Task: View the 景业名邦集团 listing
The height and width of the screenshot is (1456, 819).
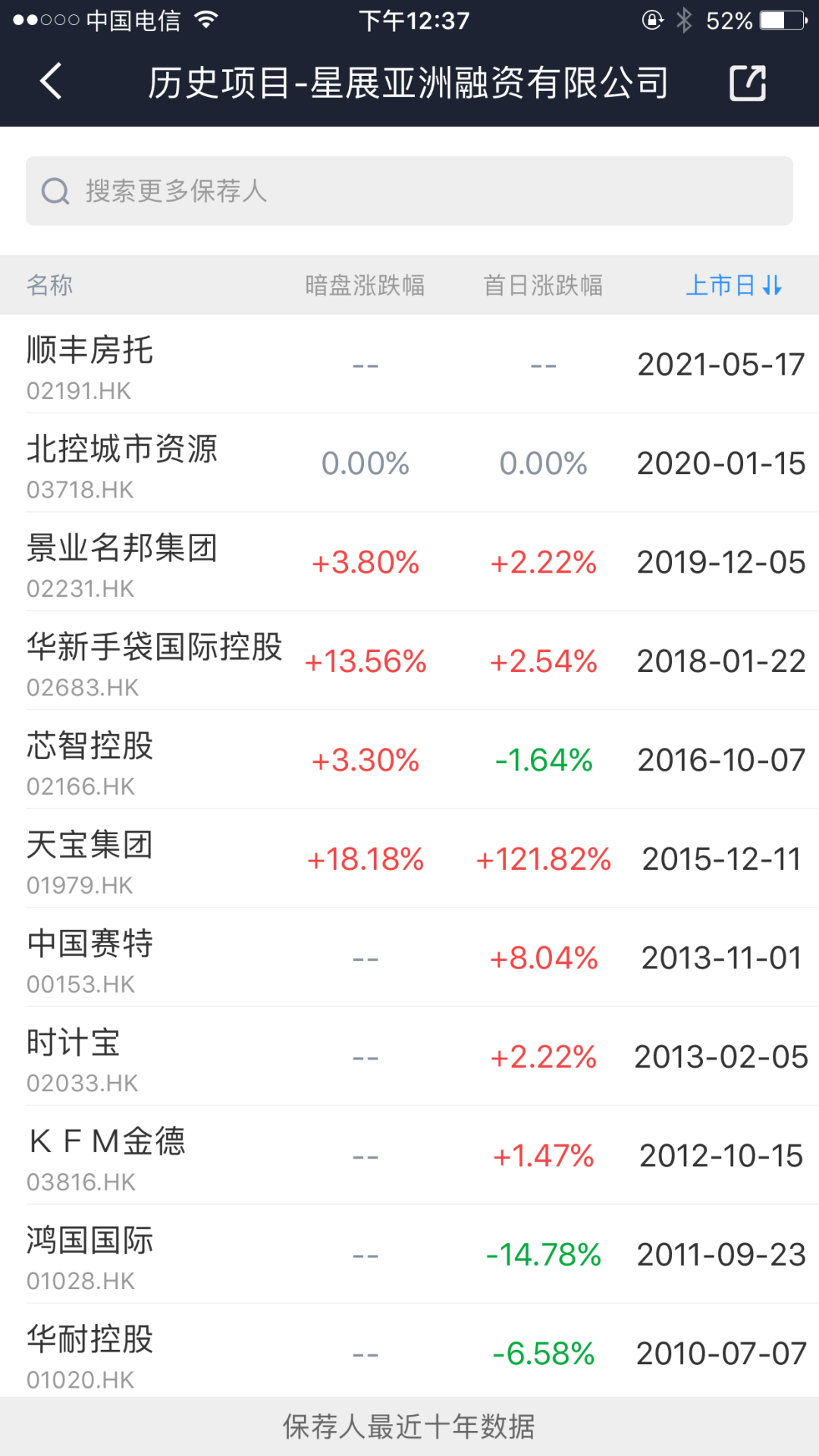Action: click(x=409, y=562)
